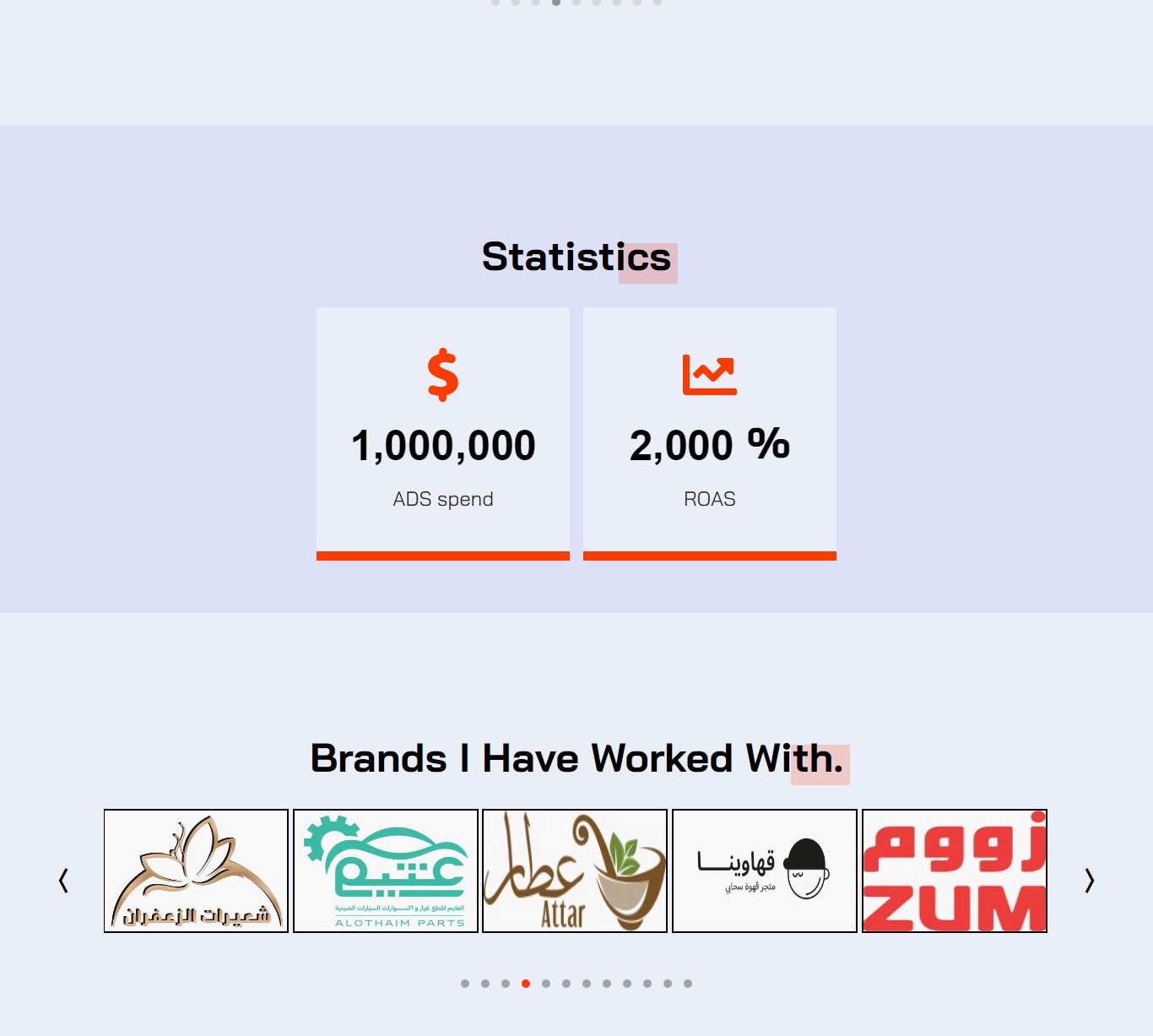Tap the ZUM brand logo
Viewport: 1153px width, 1036px height.
pyautogui.click(x=955, y=871)
